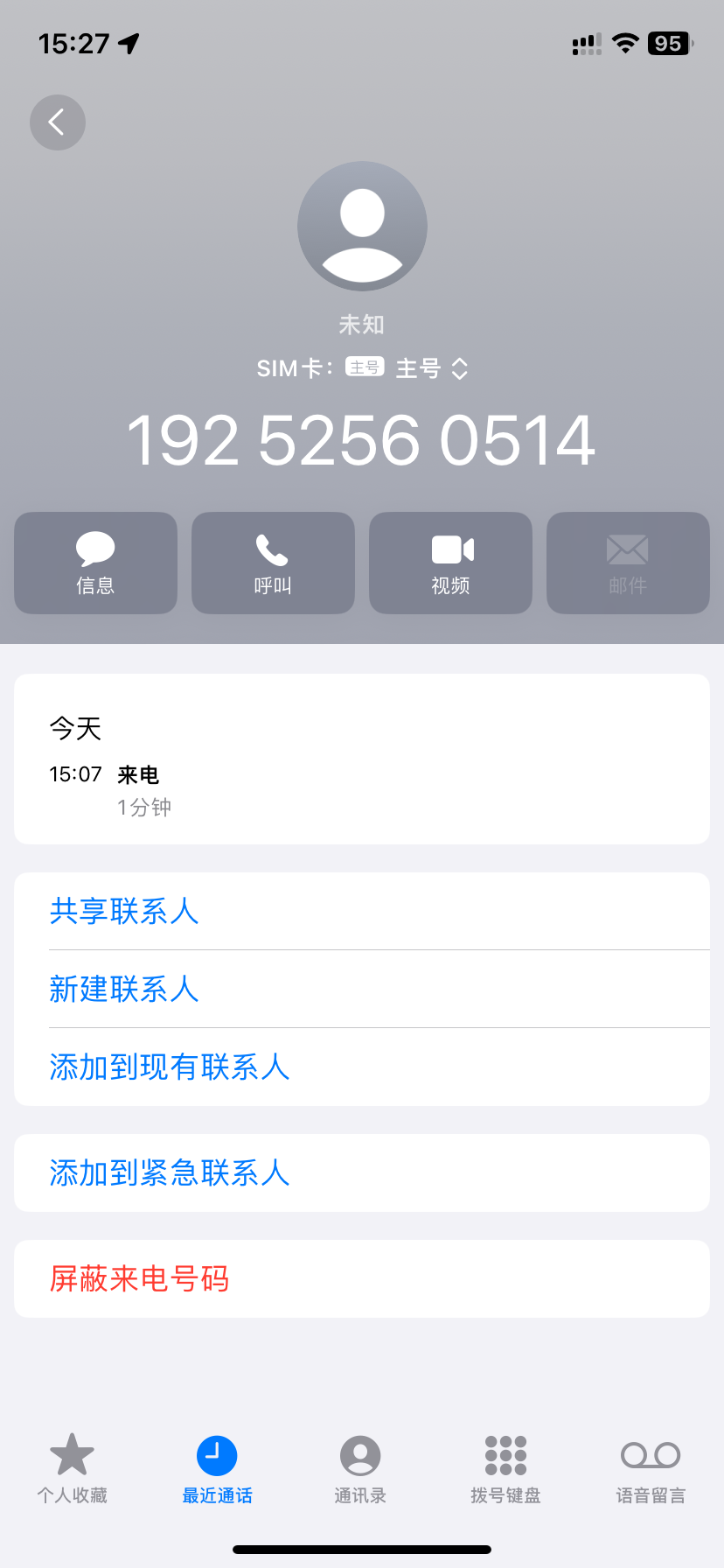Tap 添加到现有联系人
724x1568 pixels.
362,1067
